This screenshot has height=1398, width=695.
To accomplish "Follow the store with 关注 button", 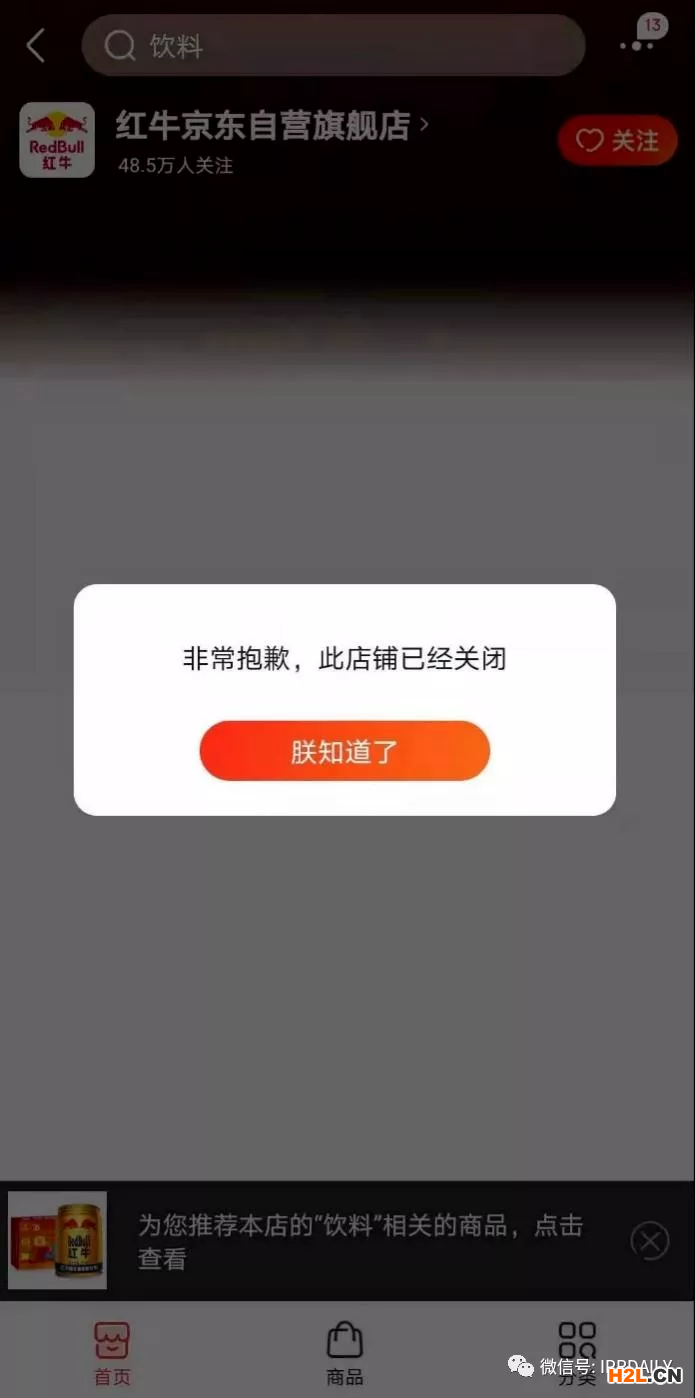I will point(617,141).
